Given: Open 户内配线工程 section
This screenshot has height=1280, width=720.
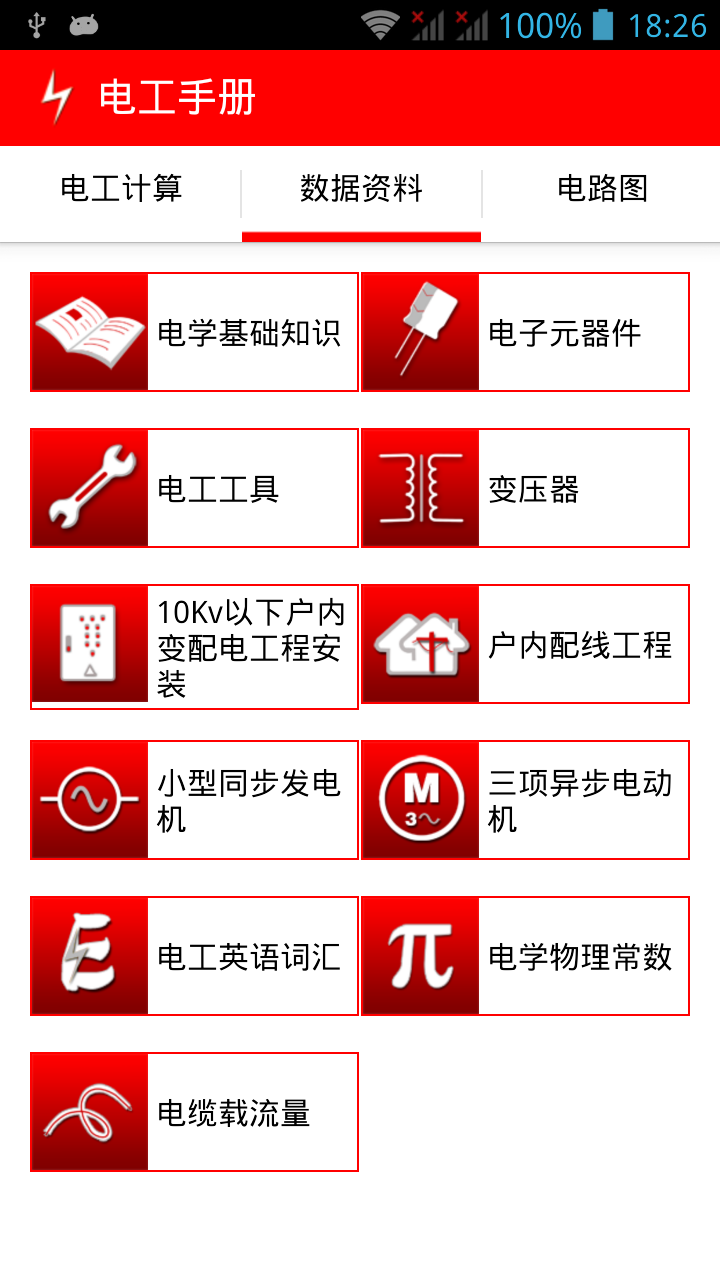Looking at the screenshot, I should click(525, 644).
